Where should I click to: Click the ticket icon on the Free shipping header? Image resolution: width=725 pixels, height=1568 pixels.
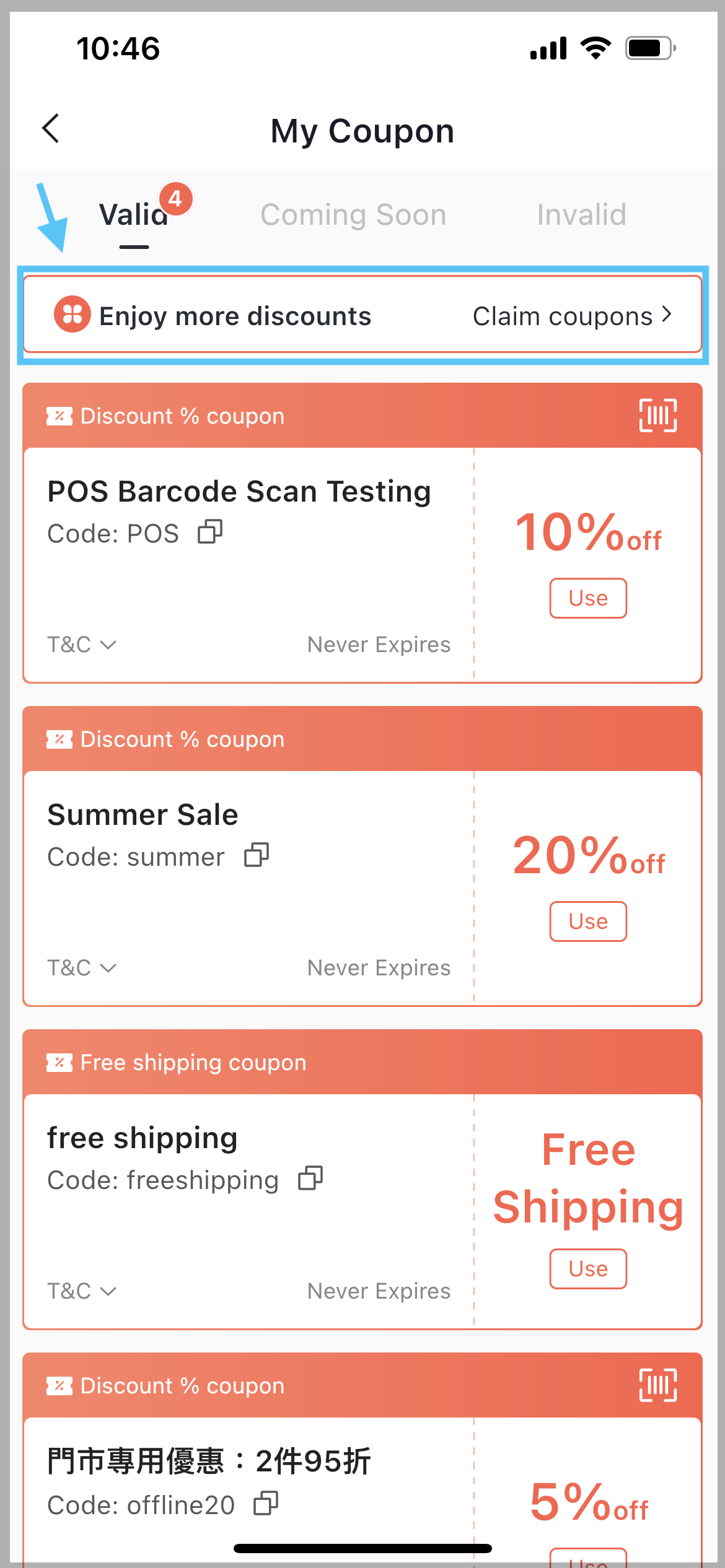click(x=58, y=1062)
